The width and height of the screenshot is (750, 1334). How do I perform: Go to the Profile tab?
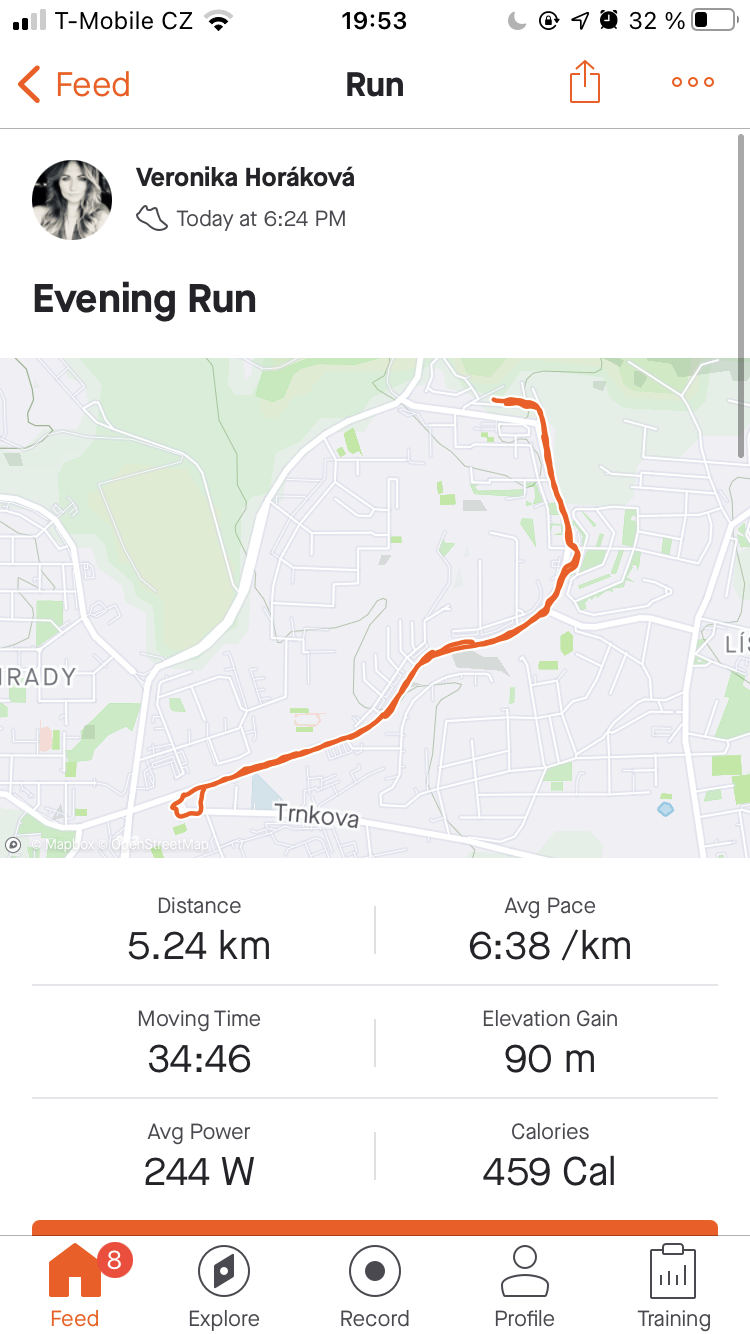click(524, 1286)
